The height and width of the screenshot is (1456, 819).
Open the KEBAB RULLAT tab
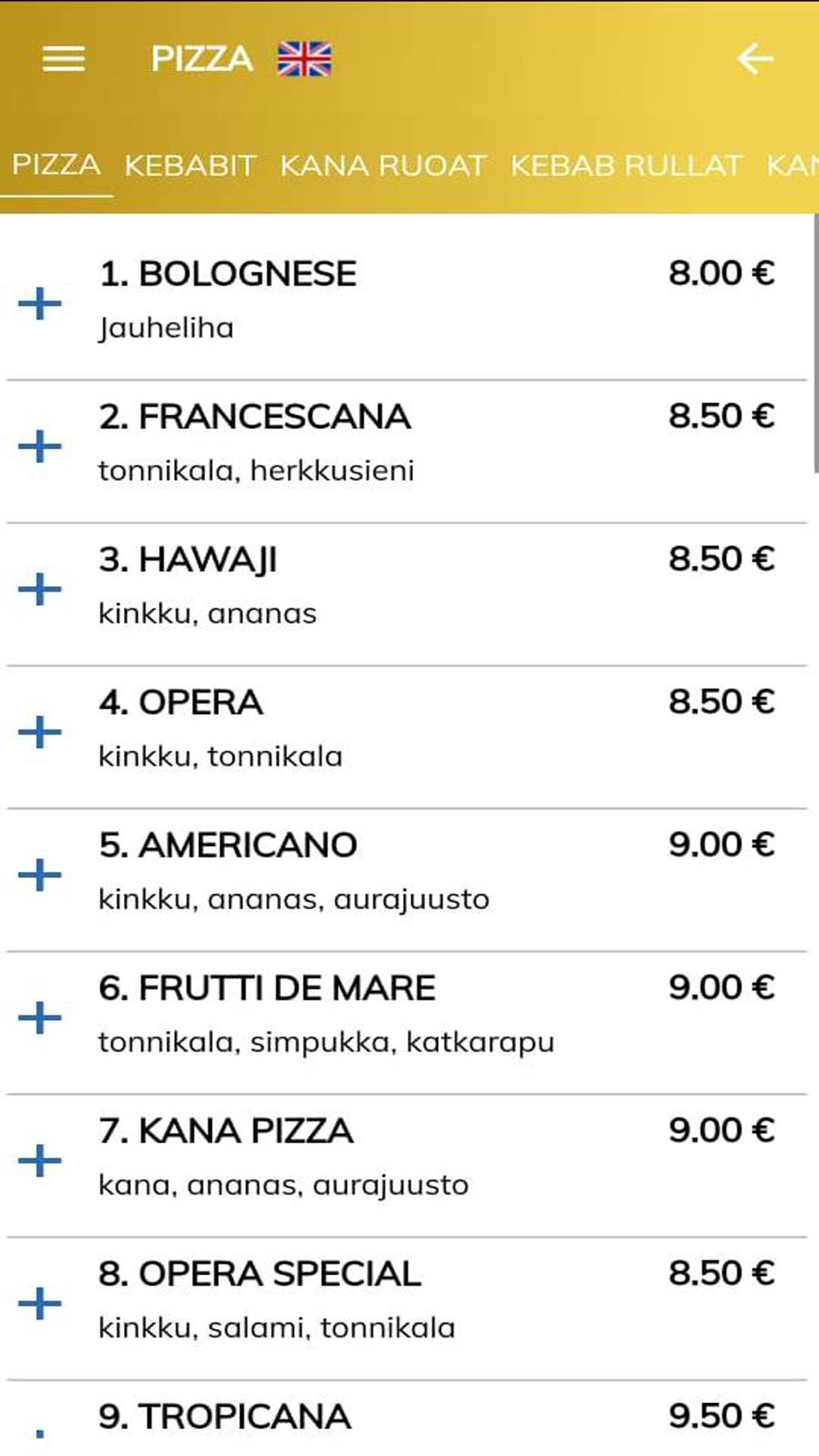627,165
